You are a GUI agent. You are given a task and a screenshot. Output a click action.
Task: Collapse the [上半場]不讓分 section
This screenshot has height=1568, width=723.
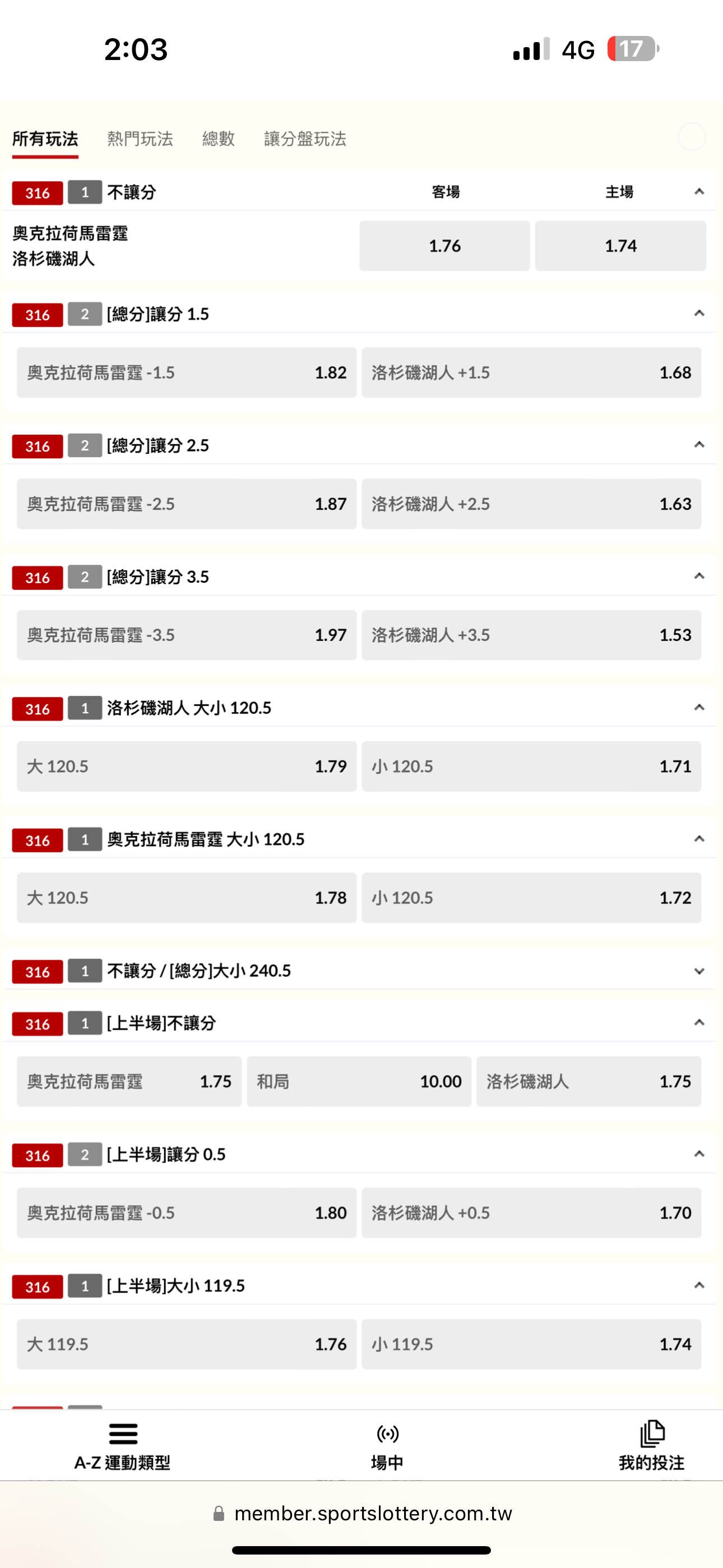coord(699,1022)
